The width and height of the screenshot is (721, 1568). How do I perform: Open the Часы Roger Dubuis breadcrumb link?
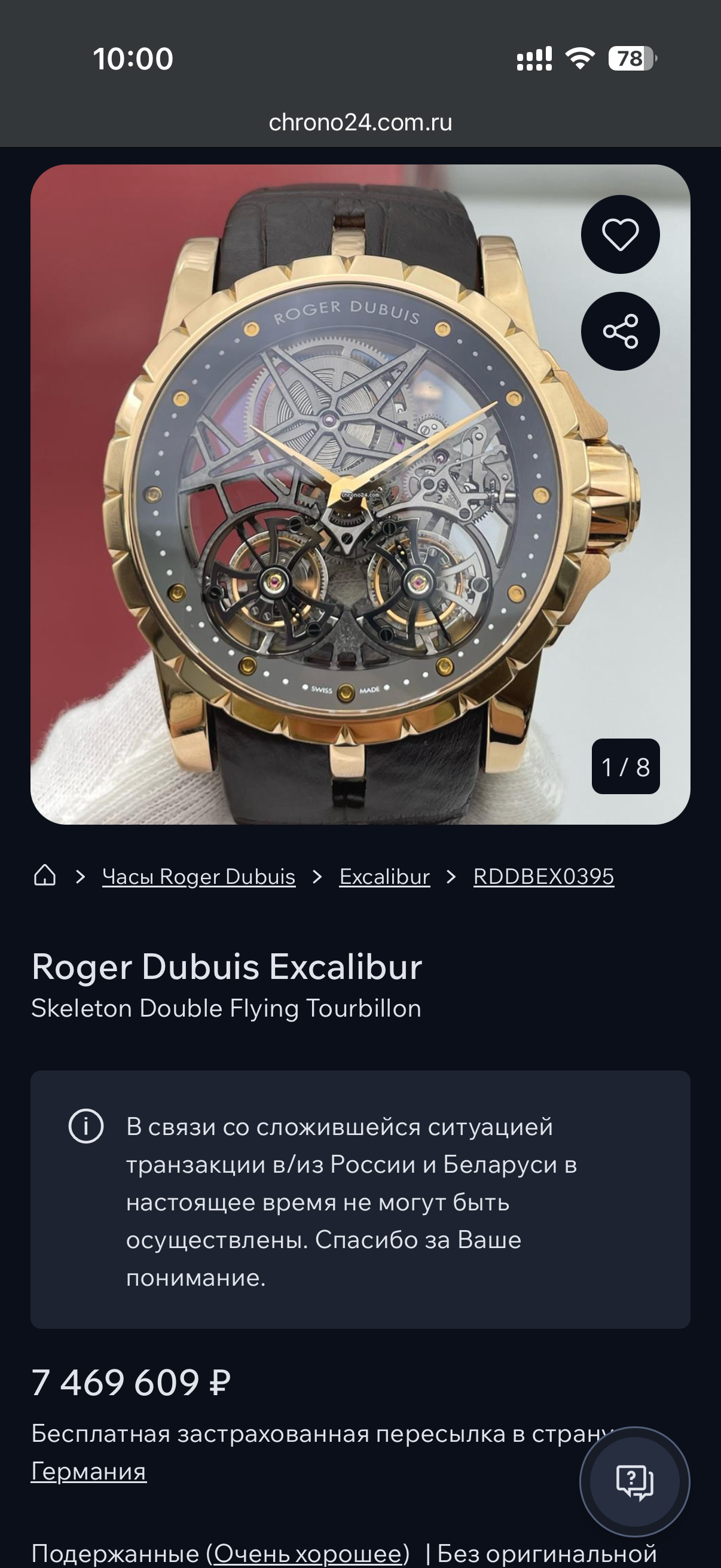199,877
